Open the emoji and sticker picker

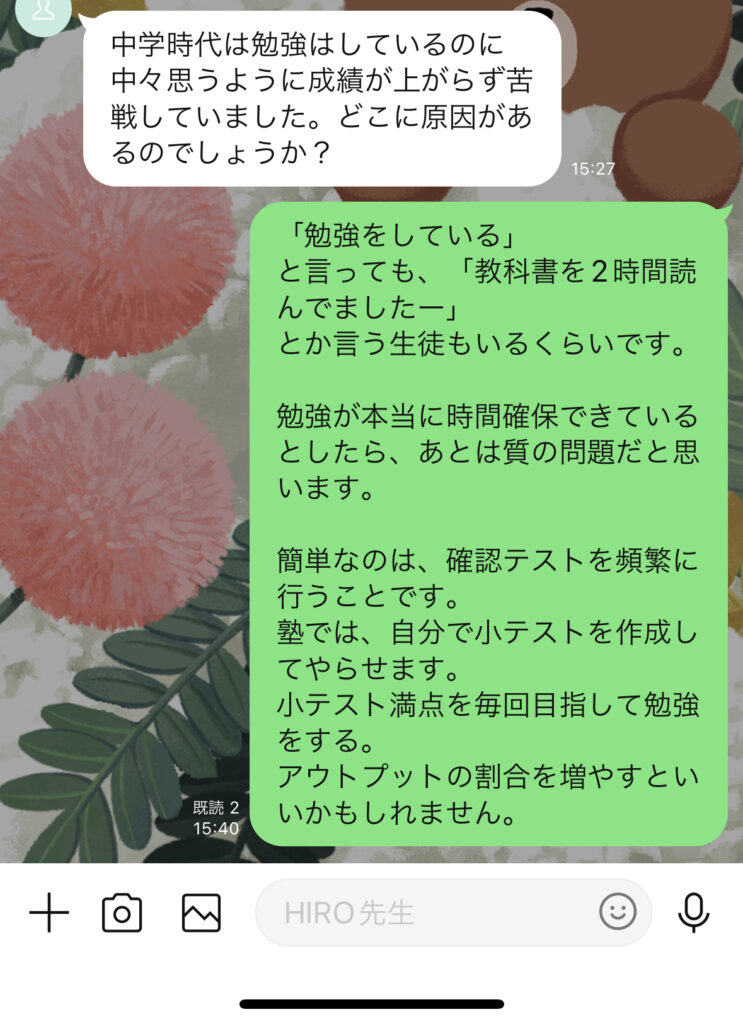(617, 912)
